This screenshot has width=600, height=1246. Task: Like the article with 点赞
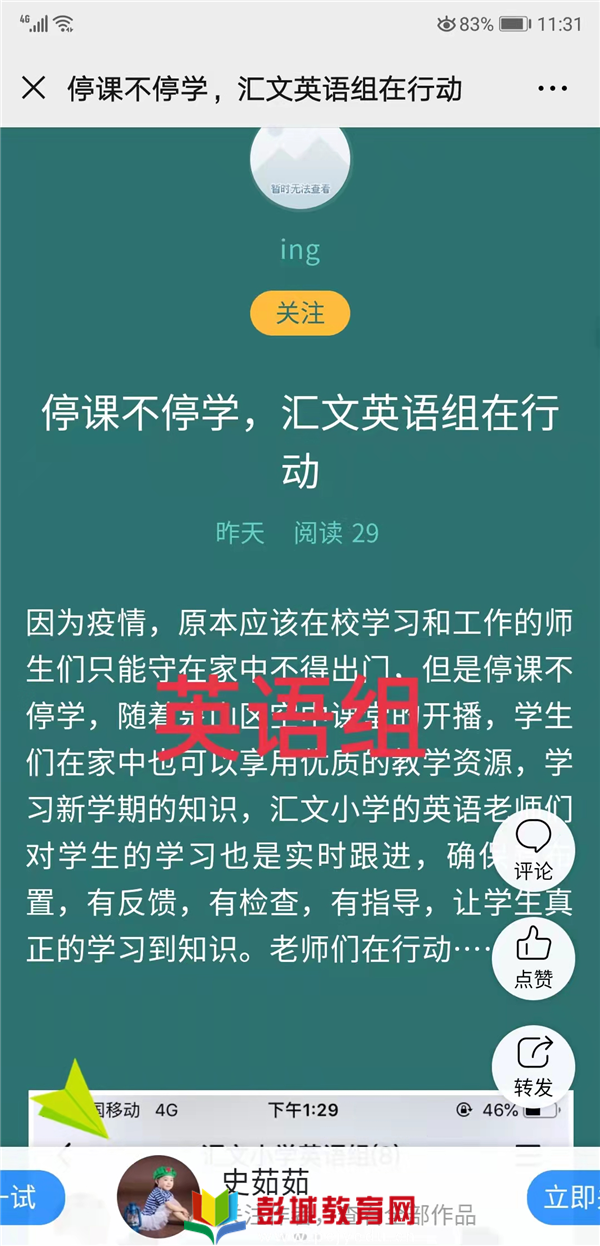(x=534, y=958)
